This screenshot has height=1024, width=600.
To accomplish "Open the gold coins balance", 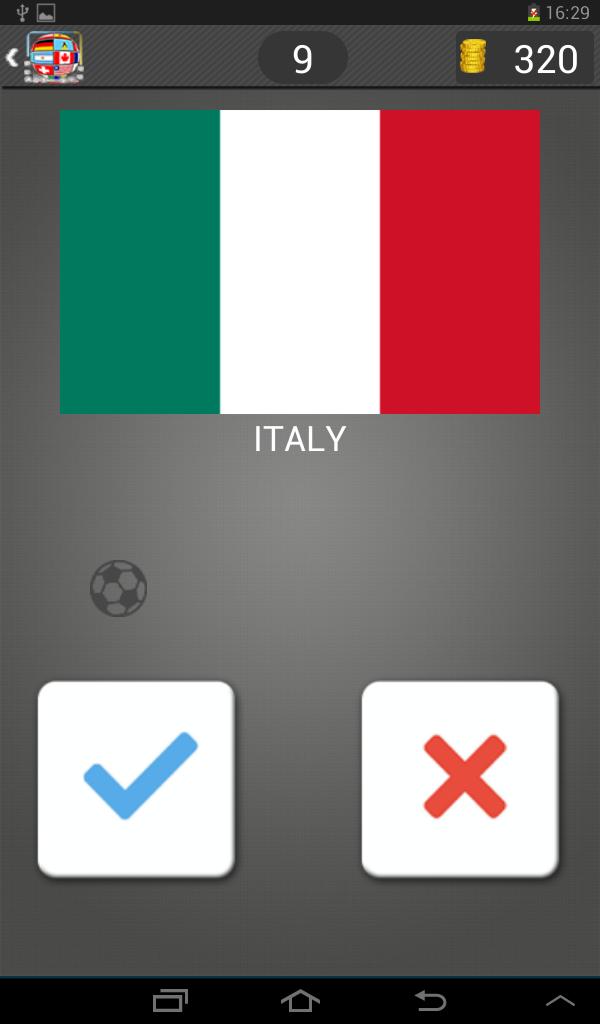I will point(524,59).
